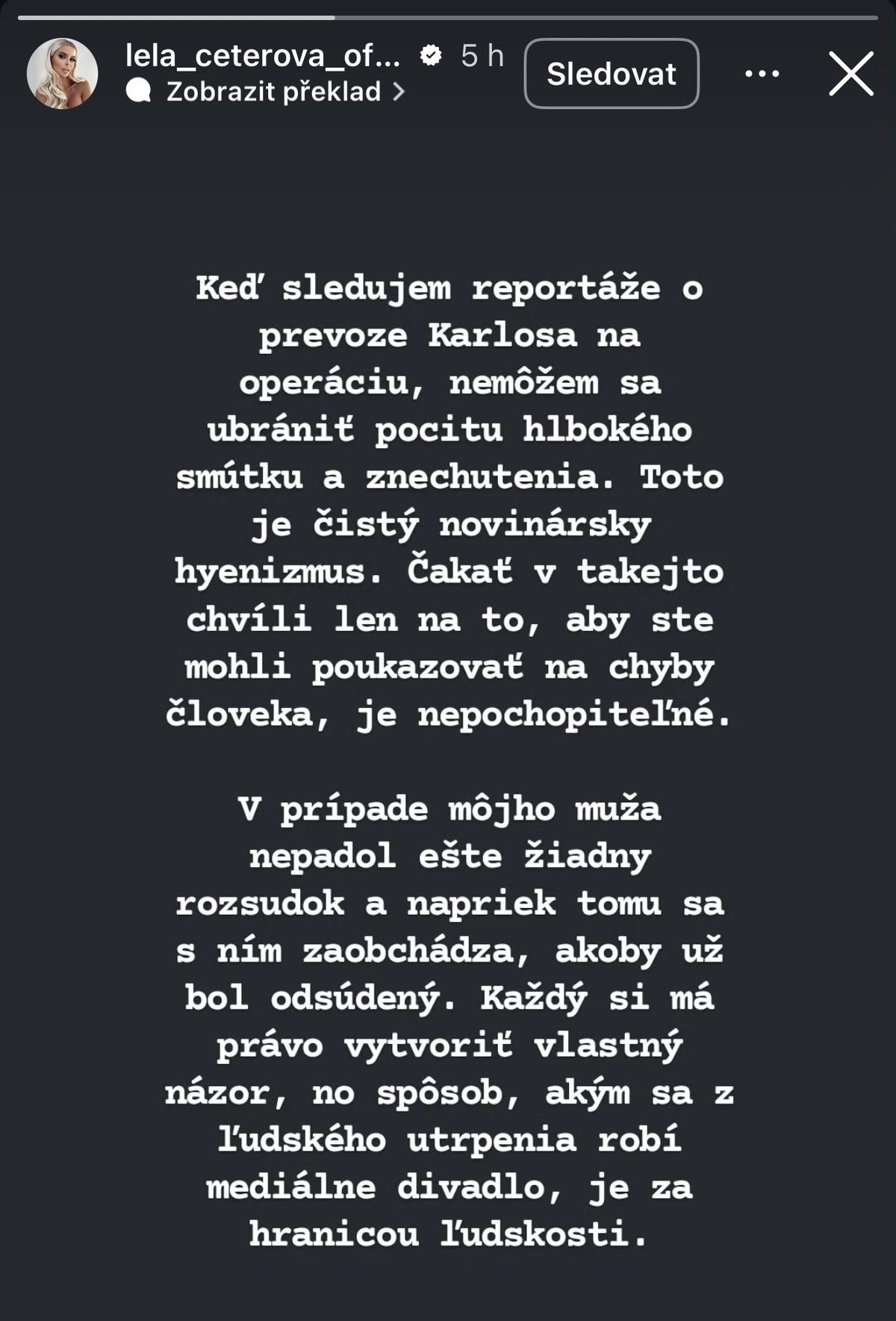Follow the account with Sledovat
This screenshot has width=896, height=1321.
click(612, 74)
